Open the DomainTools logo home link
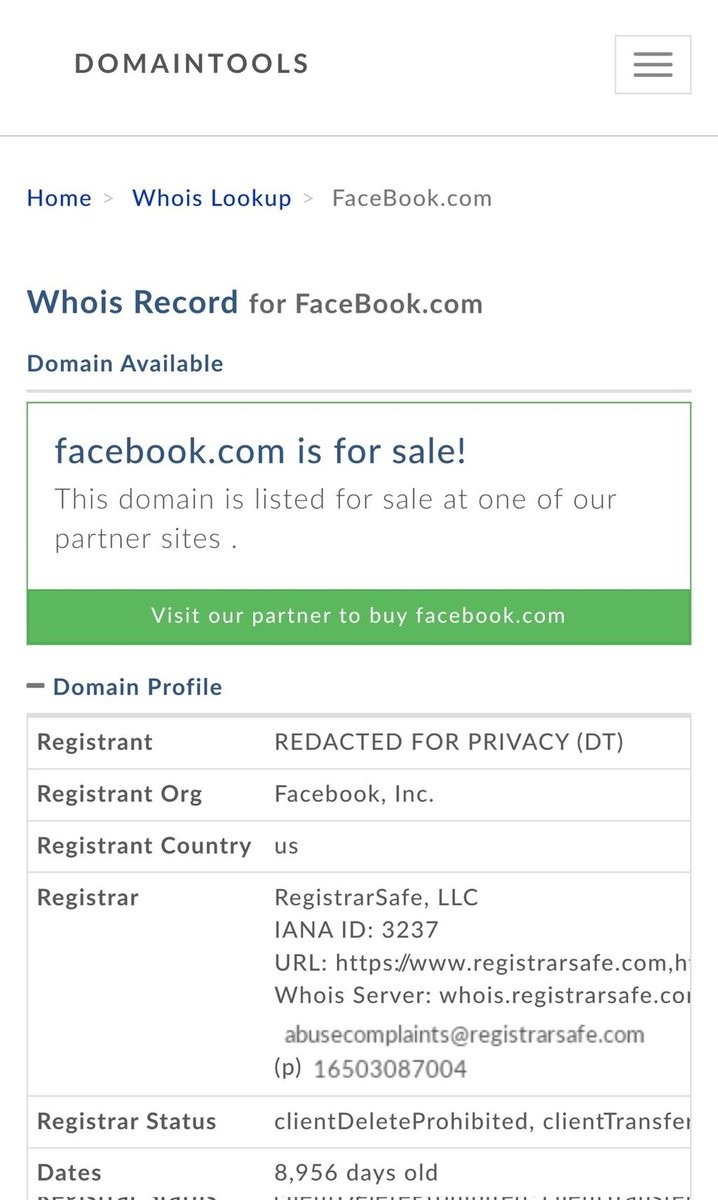The width and height of the screenshot is (718, 1200). (x=191, y=64)
